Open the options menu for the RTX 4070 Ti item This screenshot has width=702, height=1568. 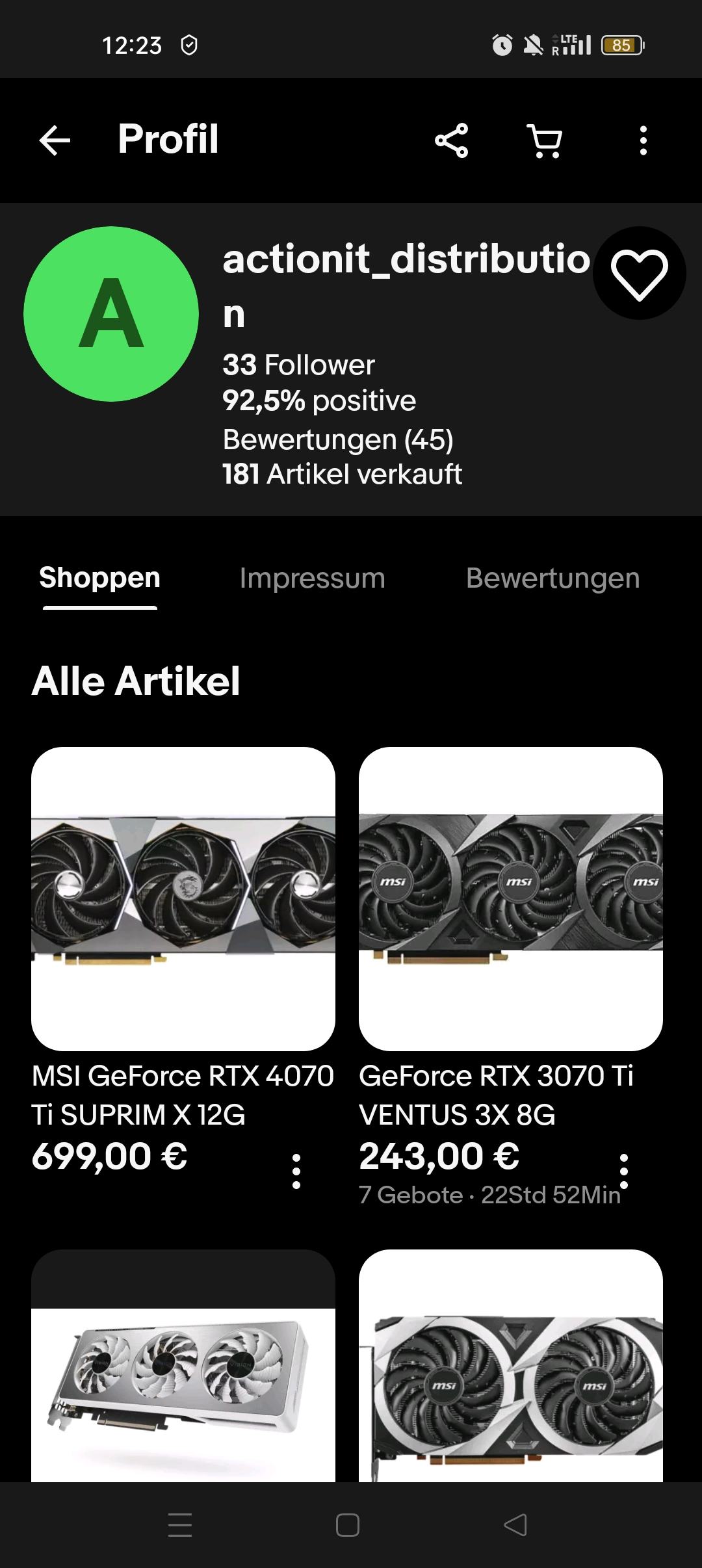pyautogui.click(x=296, y=1171)
